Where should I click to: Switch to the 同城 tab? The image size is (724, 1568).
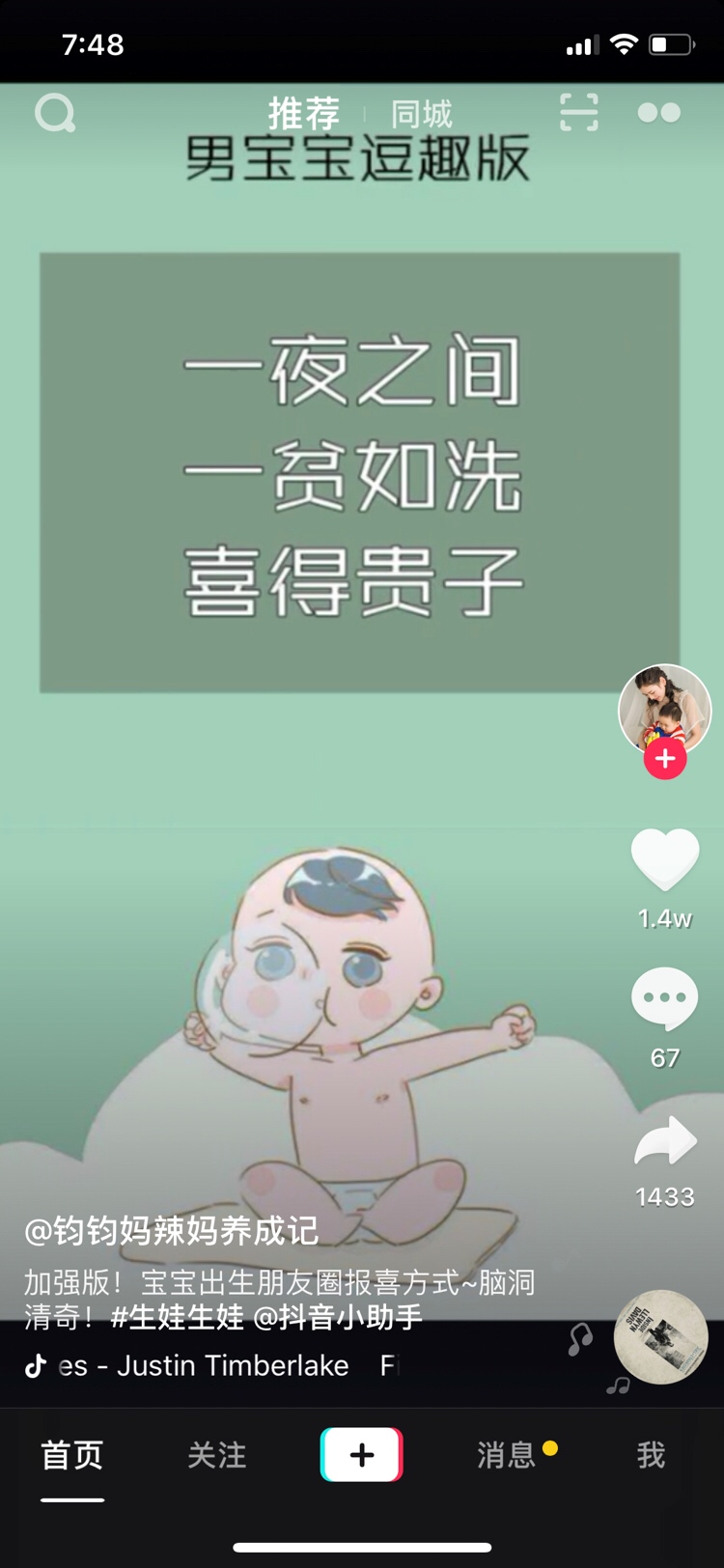pyautogui.click(x=422, y=114)
